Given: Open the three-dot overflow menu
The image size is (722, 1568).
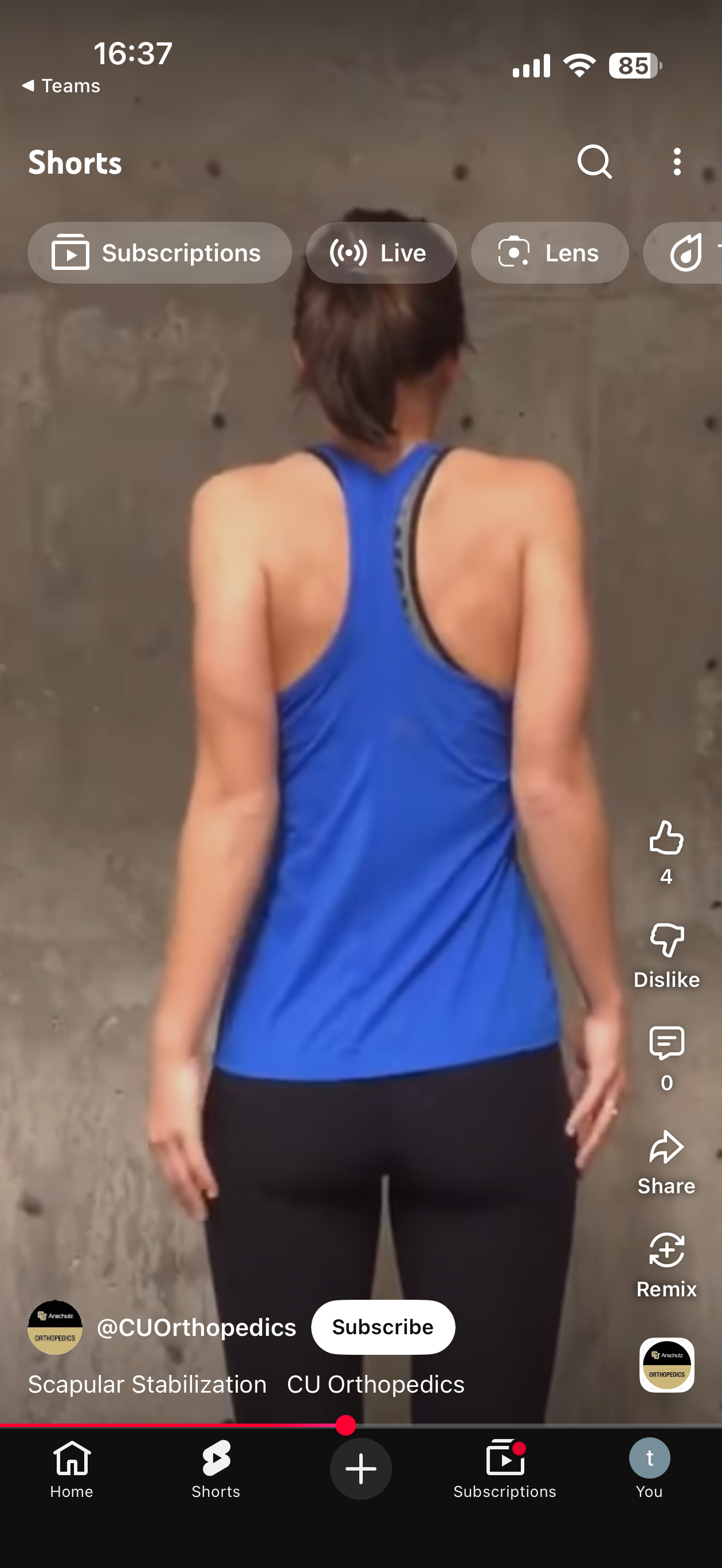Looking at the screenshot, I should (676, 162).
